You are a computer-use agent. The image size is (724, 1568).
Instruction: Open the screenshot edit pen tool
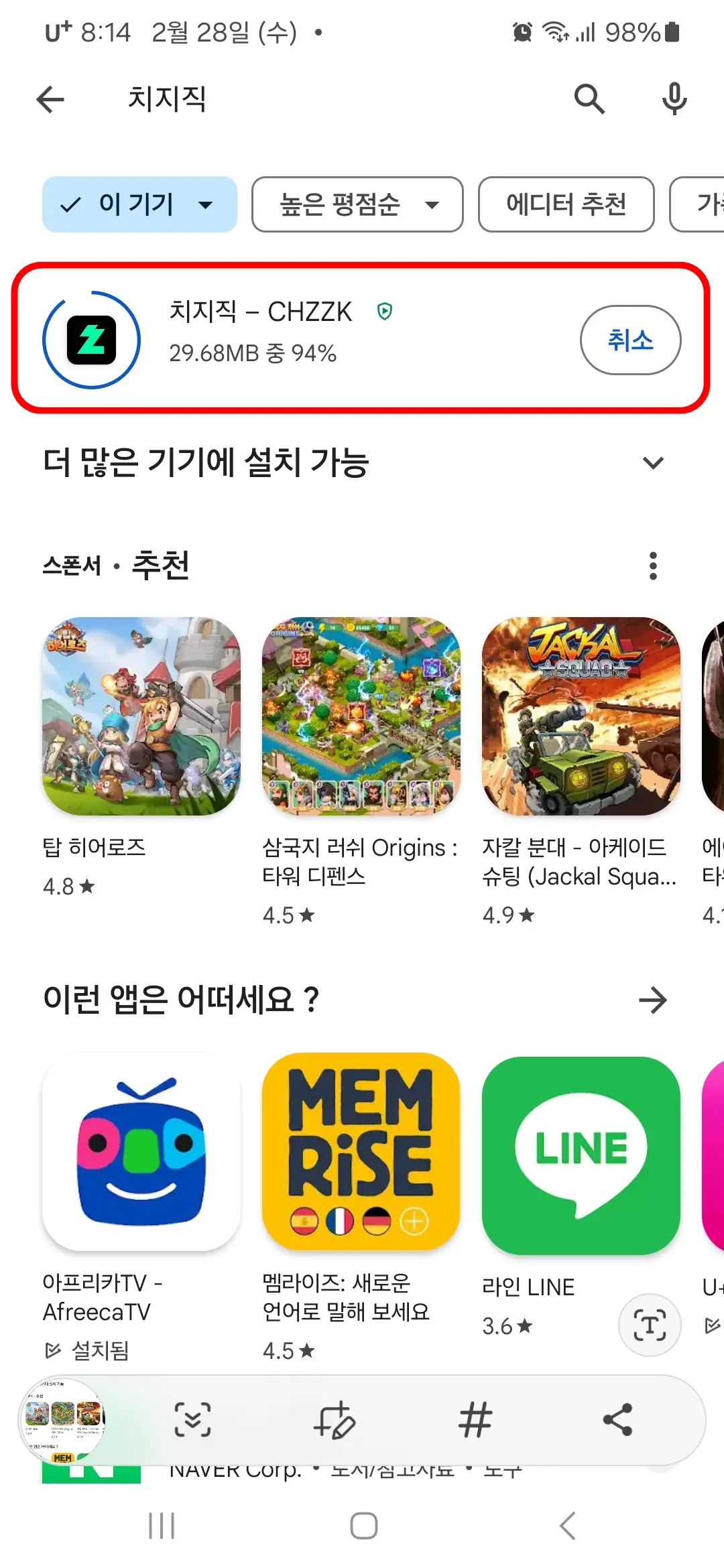[334, 1423]
